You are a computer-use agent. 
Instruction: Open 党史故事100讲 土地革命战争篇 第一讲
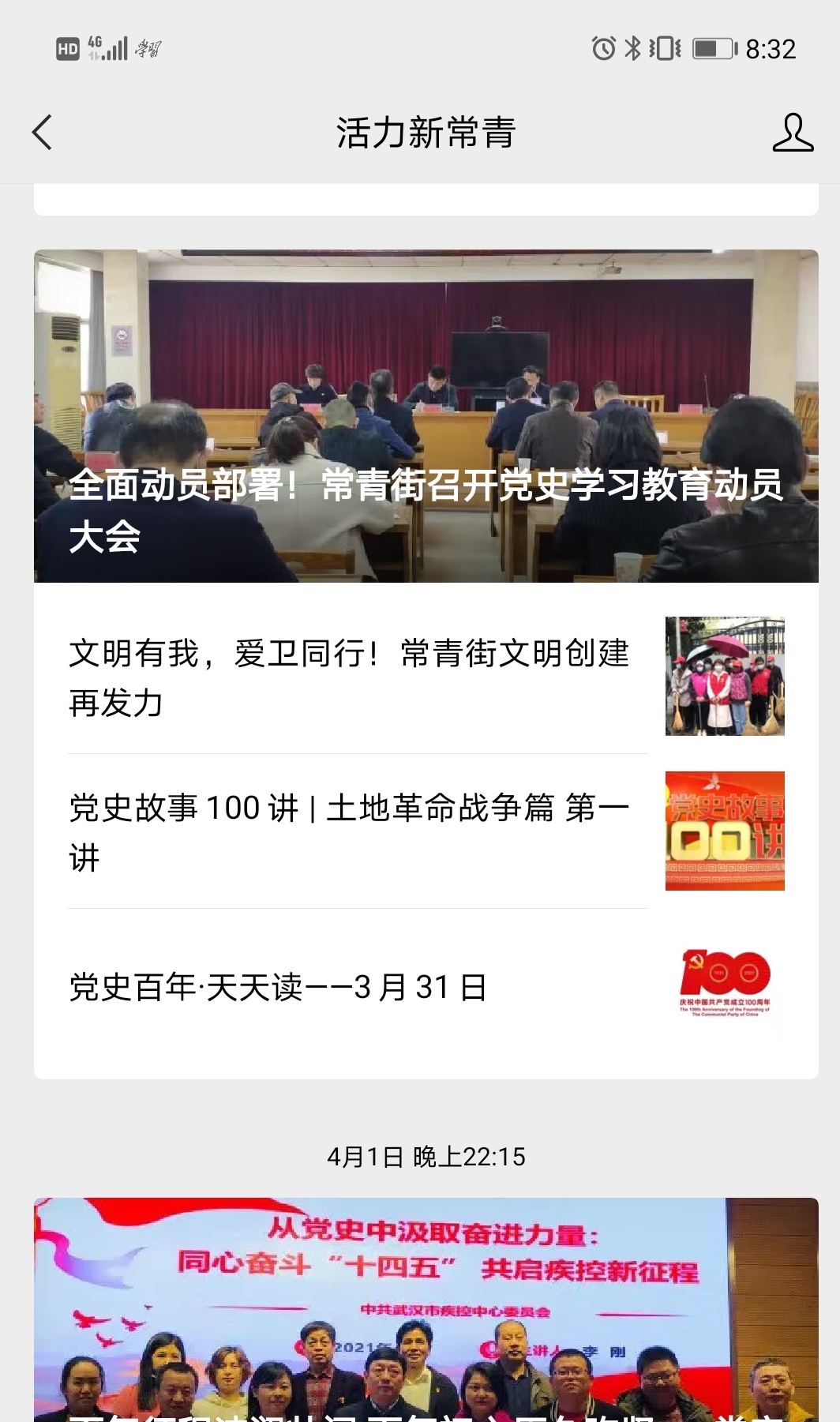(349, 832)
